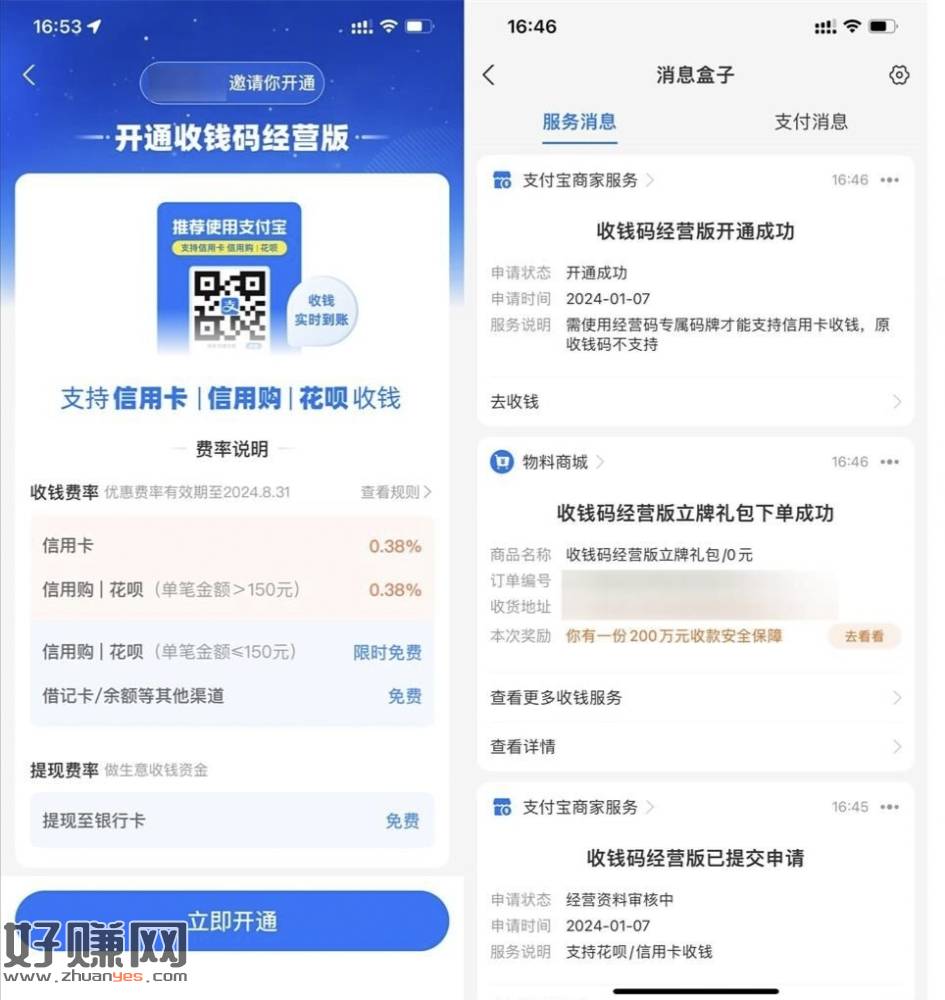The image size is (945, 1000).
Task: Open more options on 物料商城 message
Action: 890,462
